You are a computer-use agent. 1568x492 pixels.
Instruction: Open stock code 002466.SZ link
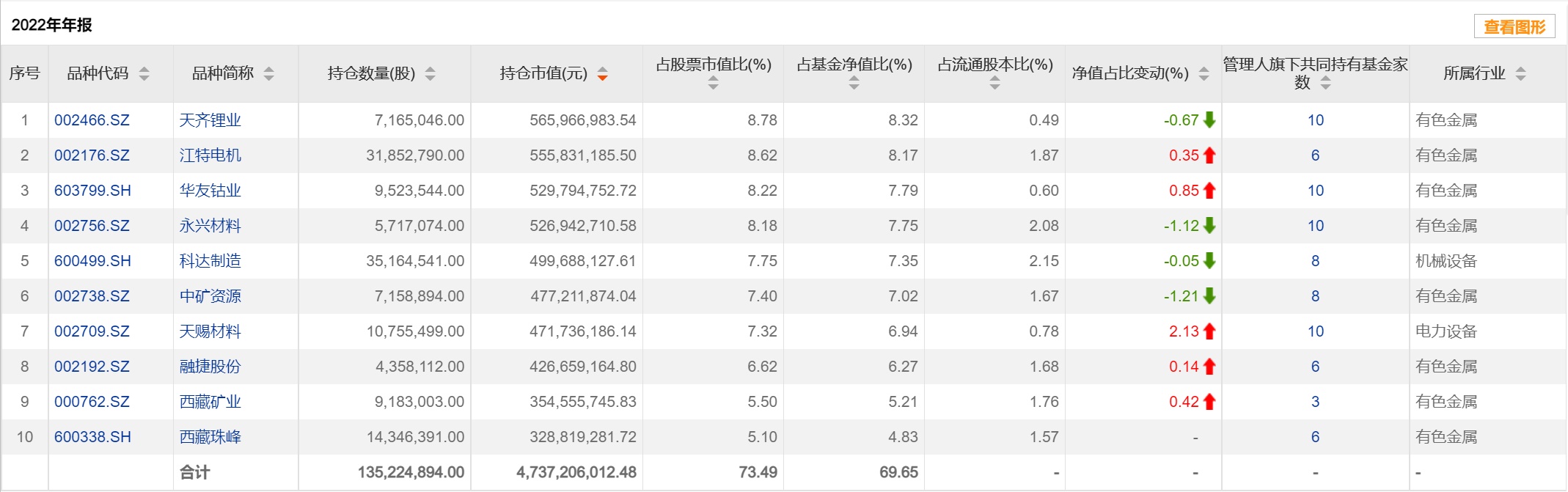(x=92, y=120)
